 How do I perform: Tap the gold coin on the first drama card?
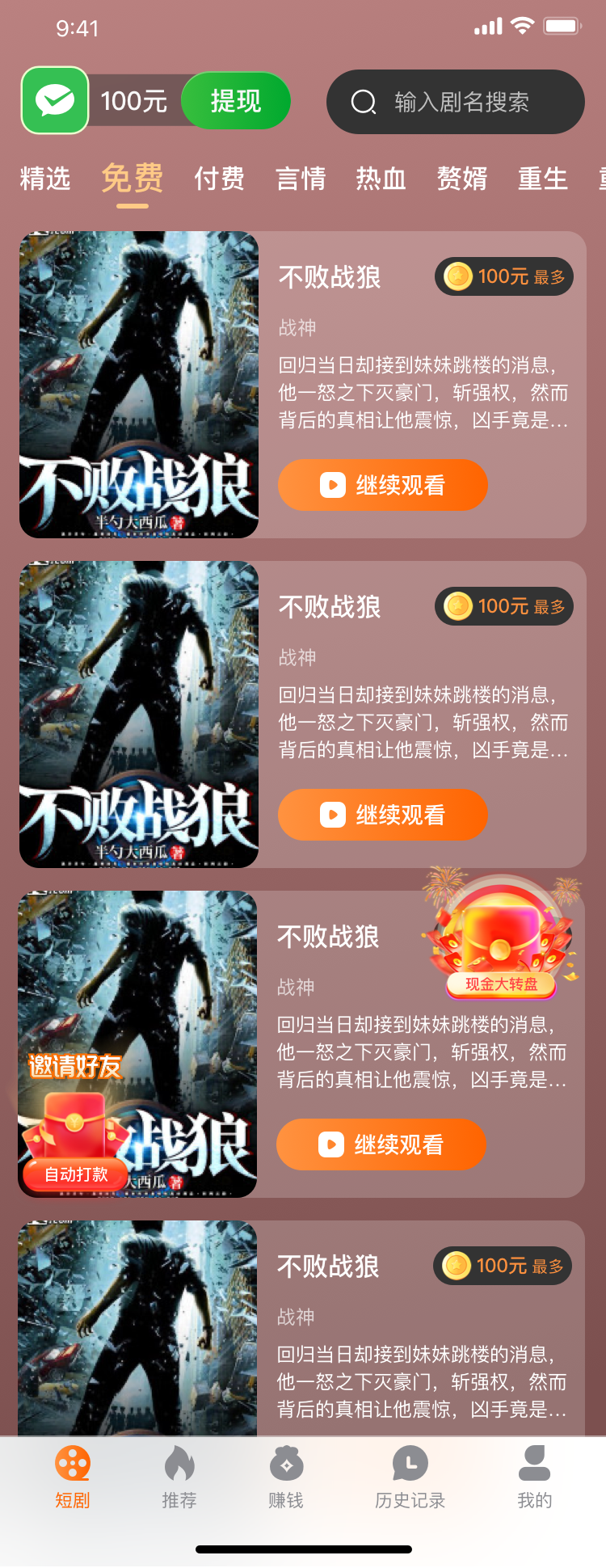pos(457,276)
